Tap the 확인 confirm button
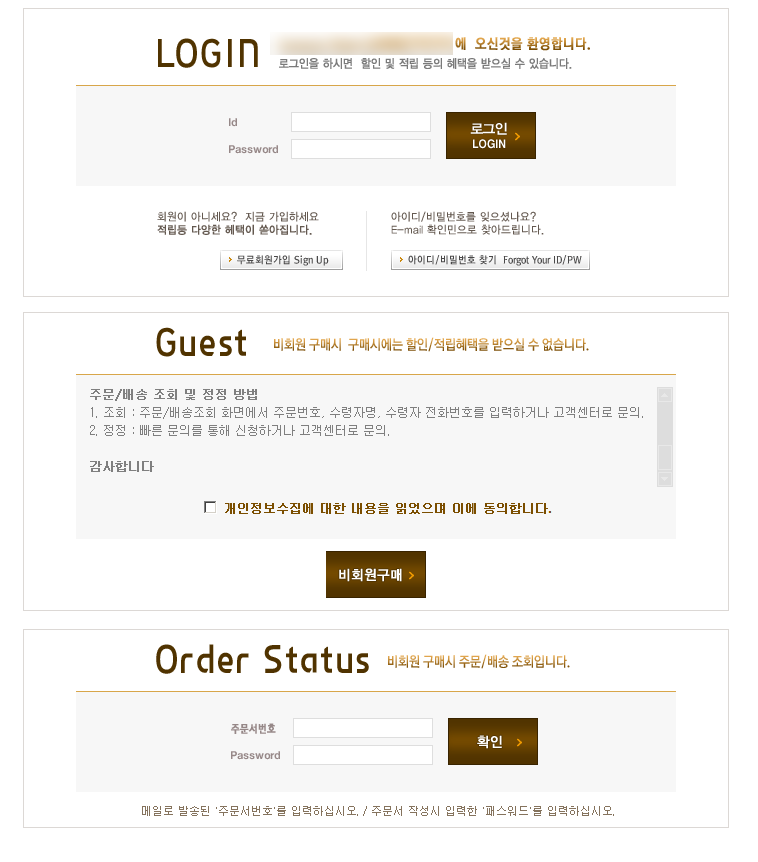 492,742
